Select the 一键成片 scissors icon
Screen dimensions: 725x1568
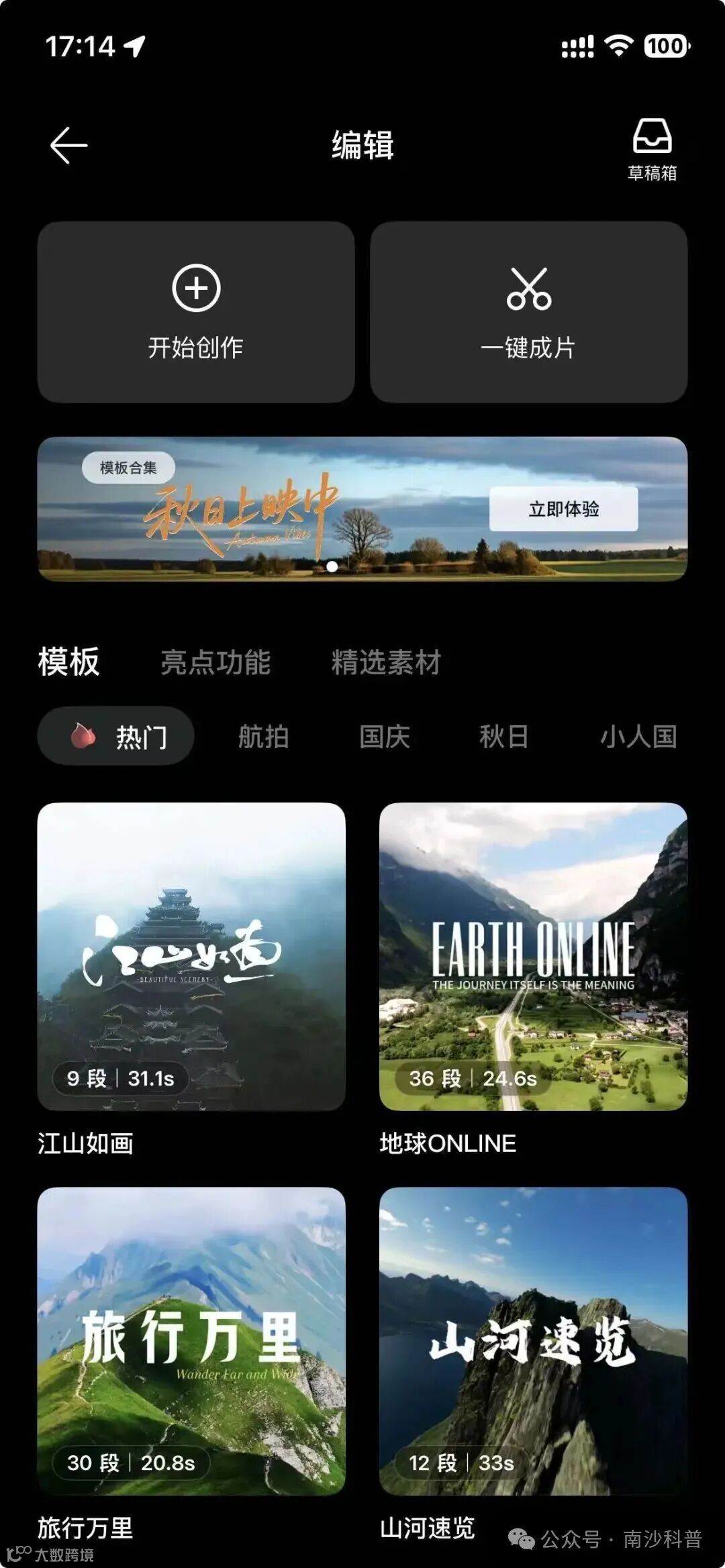coord(530,289)
